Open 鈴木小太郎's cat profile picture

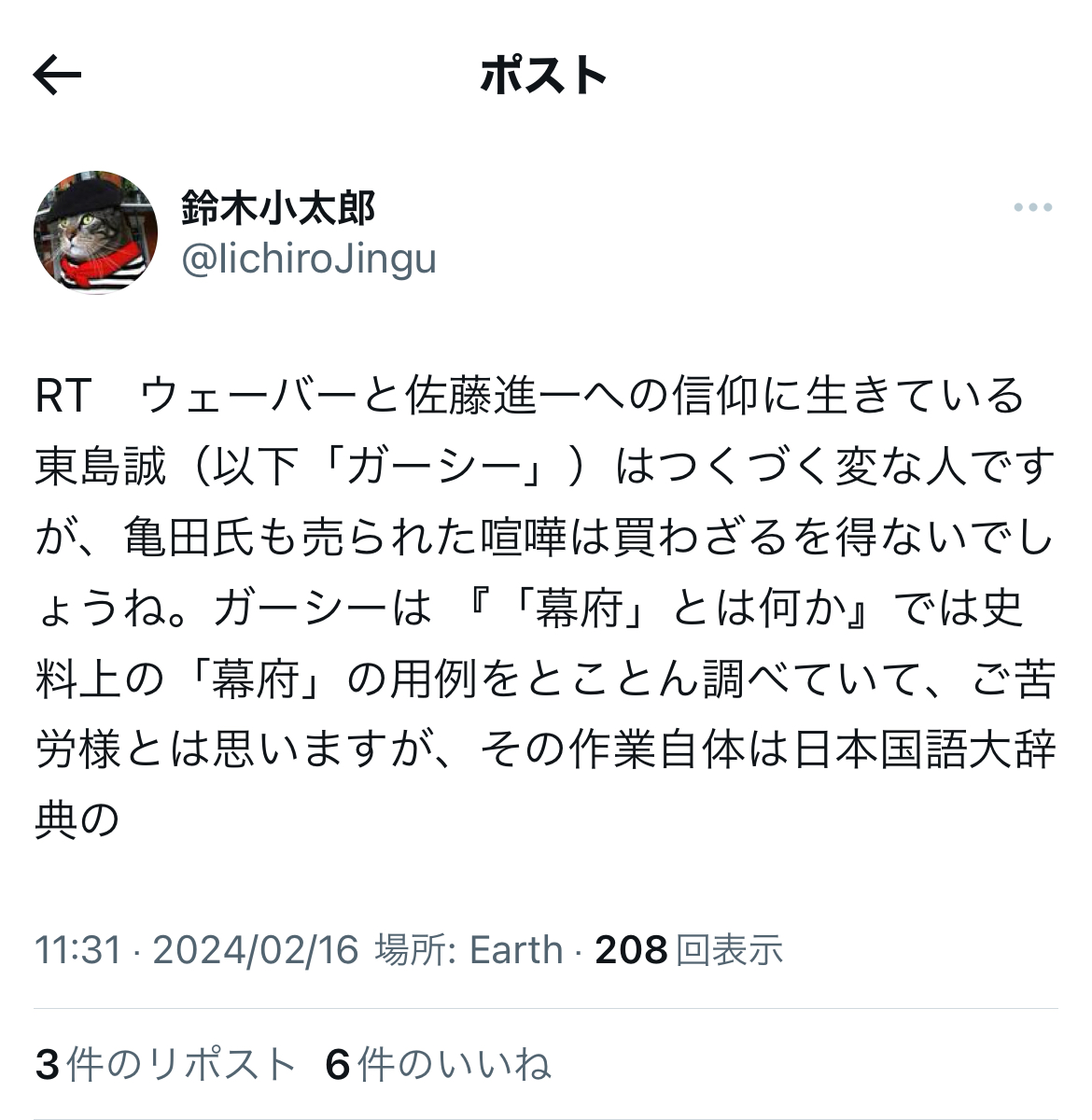[x=96, y=233]
